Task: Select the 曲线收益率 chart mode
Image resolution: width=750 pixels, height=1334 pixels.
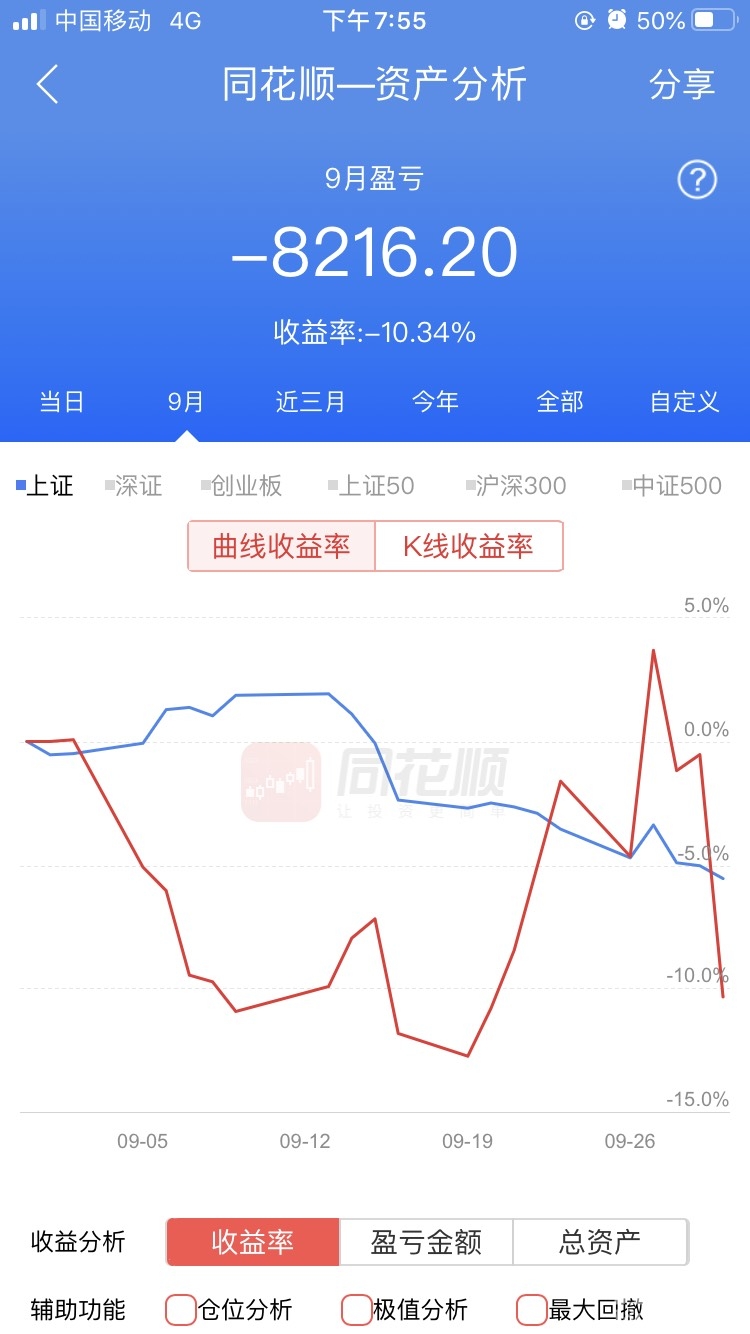Action: [281, 546]
